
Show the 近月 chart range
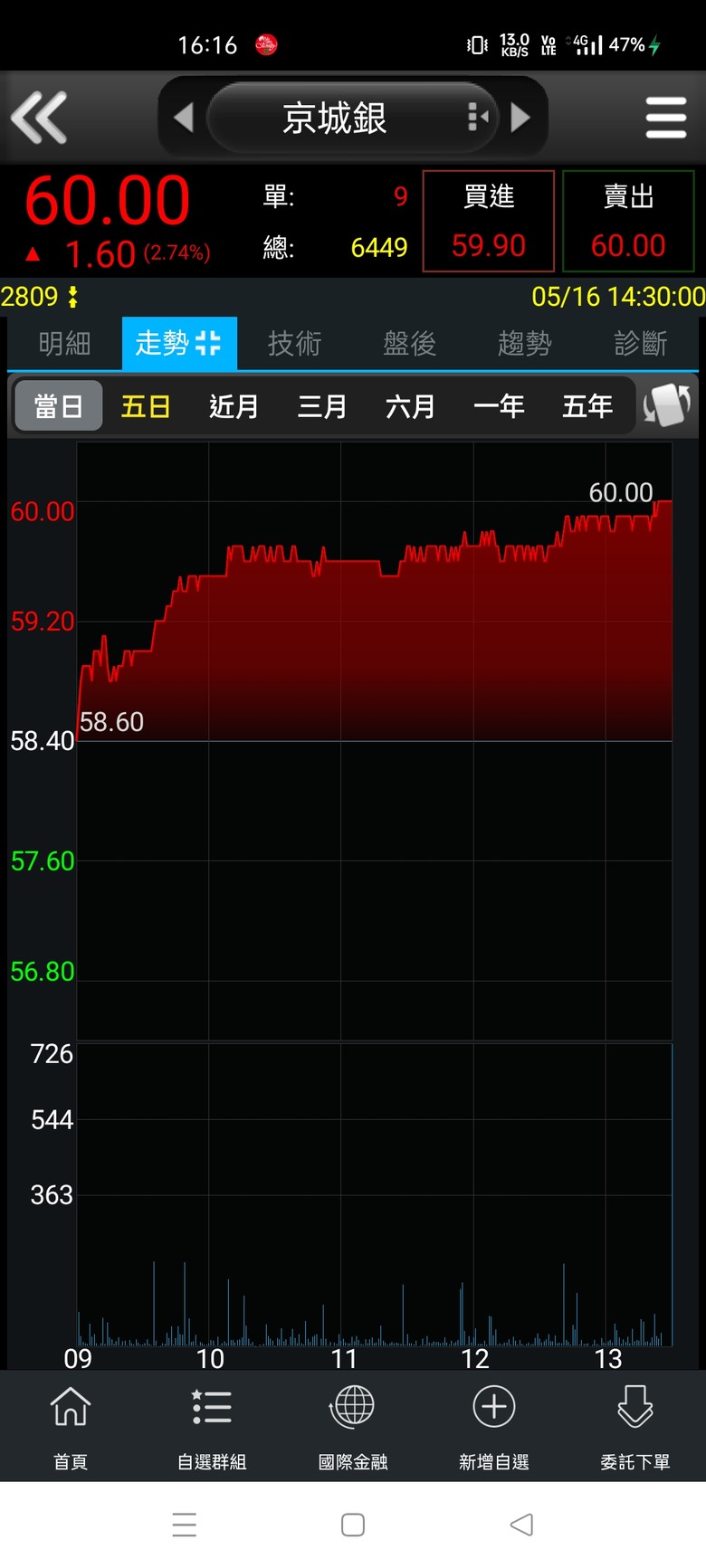(x=234, y=406)
